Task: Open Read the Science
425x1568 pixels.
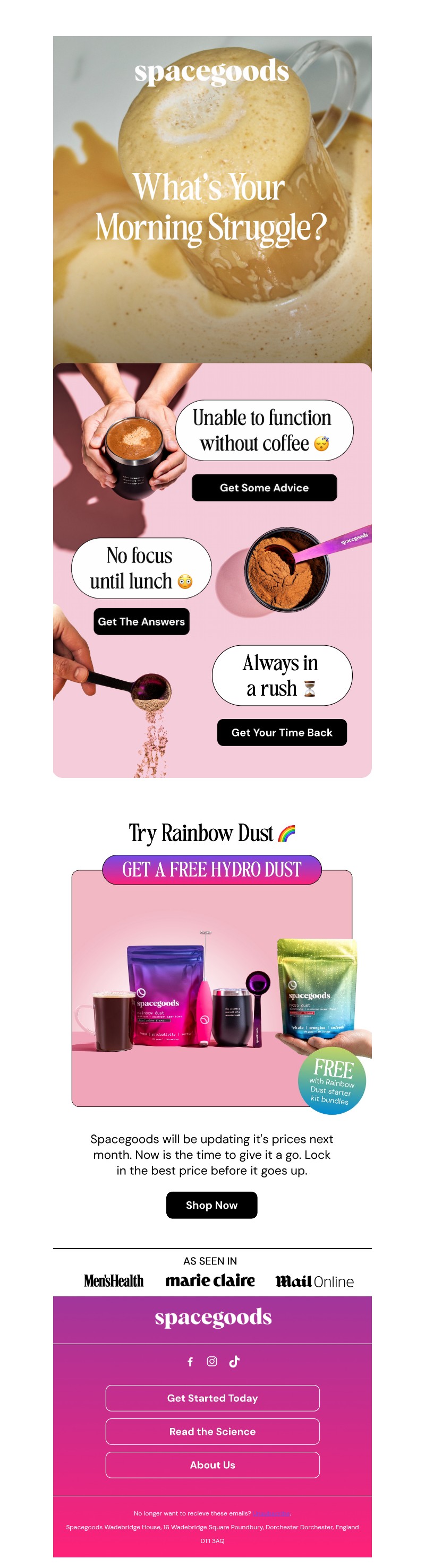Action: point(212,1431)
